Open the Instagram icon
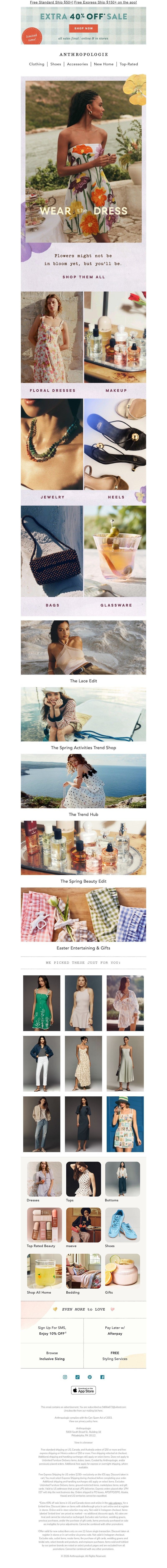The width and height of the screenshot is (167, 1568). tap(65, 1377)
